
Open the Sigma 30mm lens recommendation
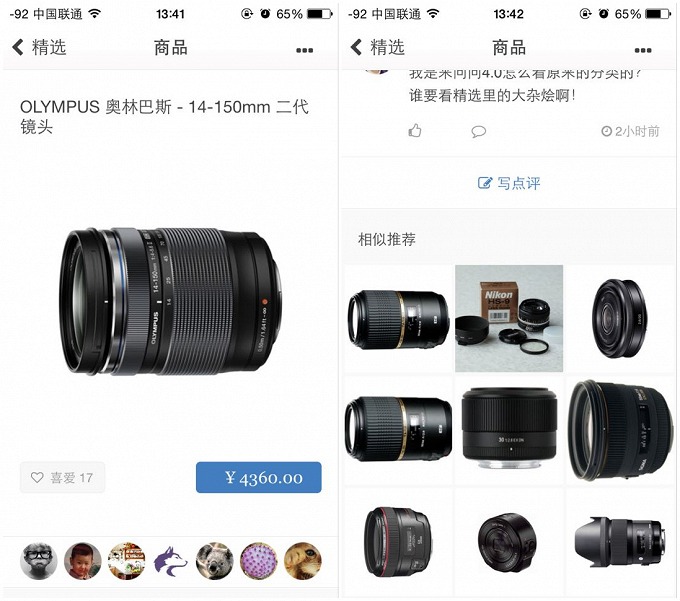point(509,428)
